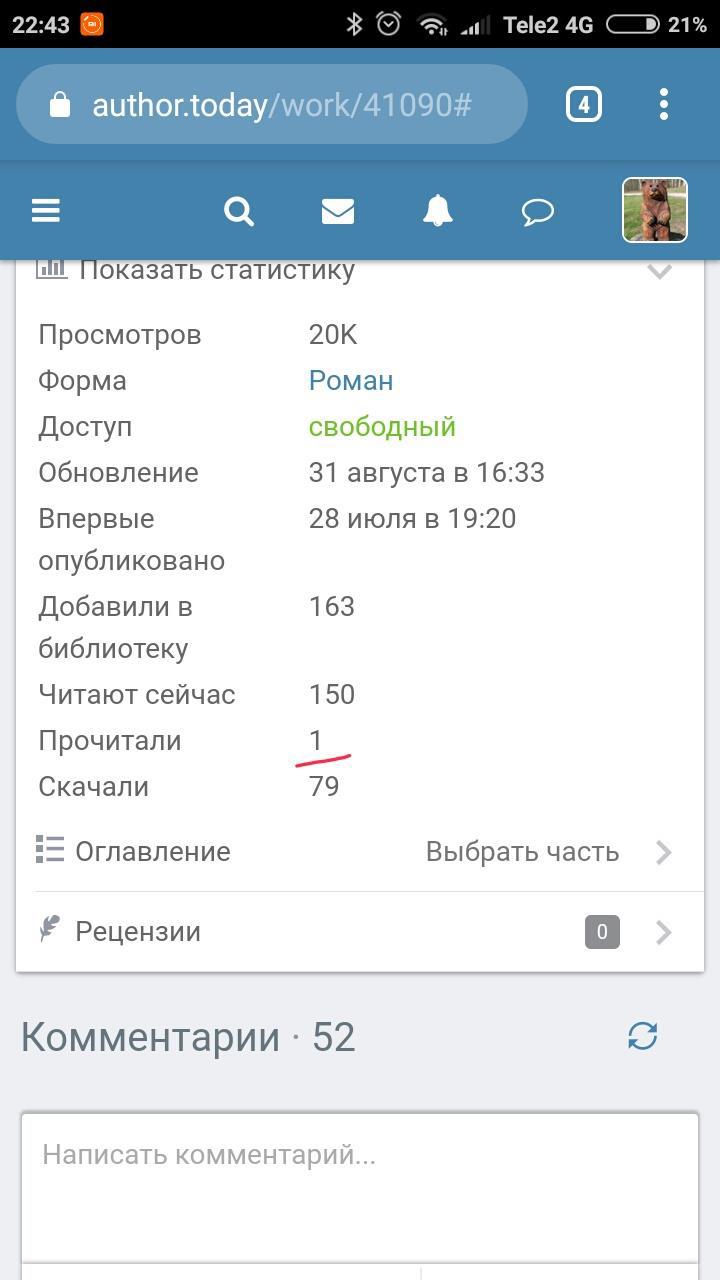Viewport: 720px width, 1280px height.
Task: Refresh the comments list
Action: 643,1036
